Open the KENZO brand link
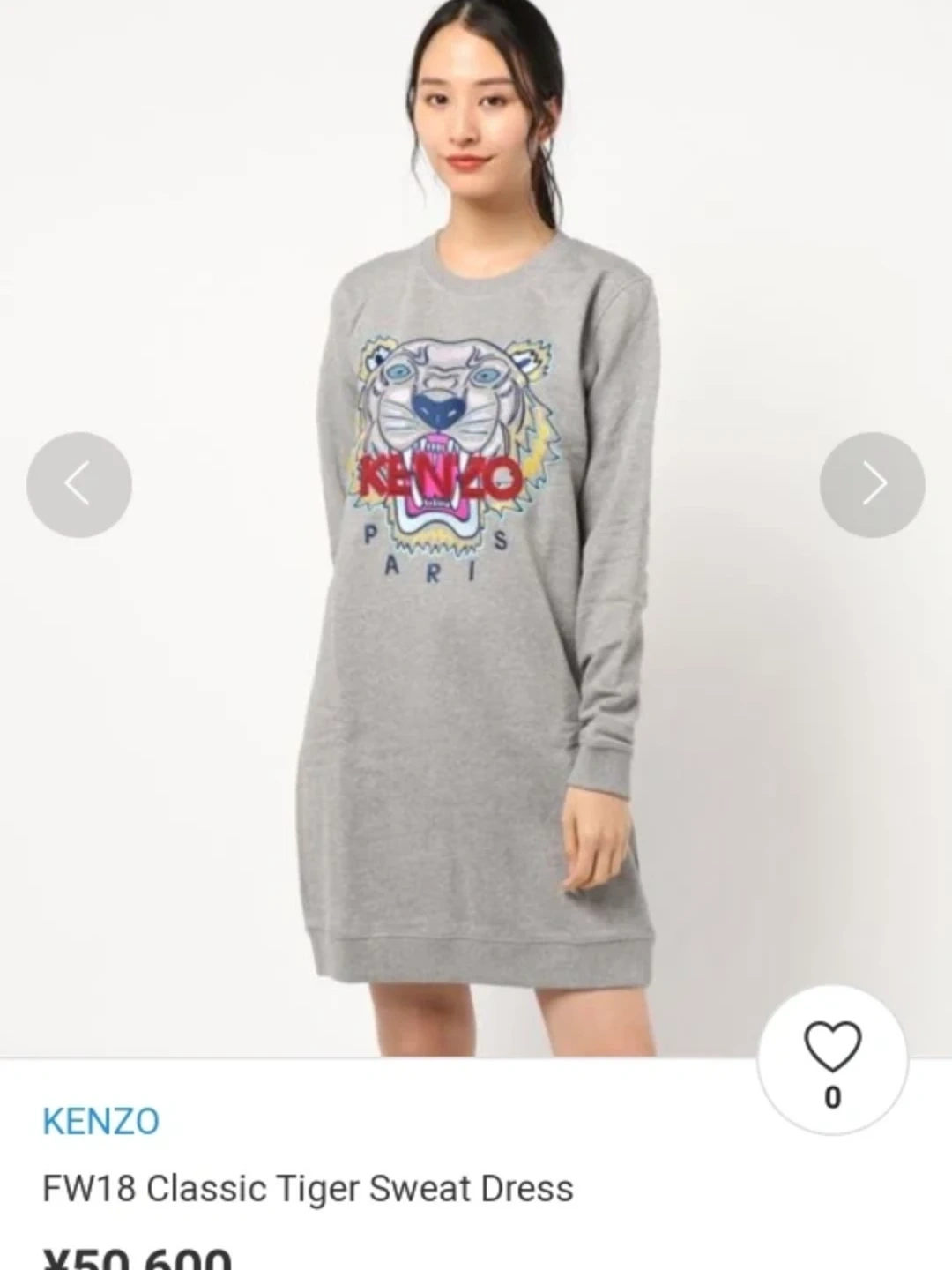 [x=100, y=1122]
